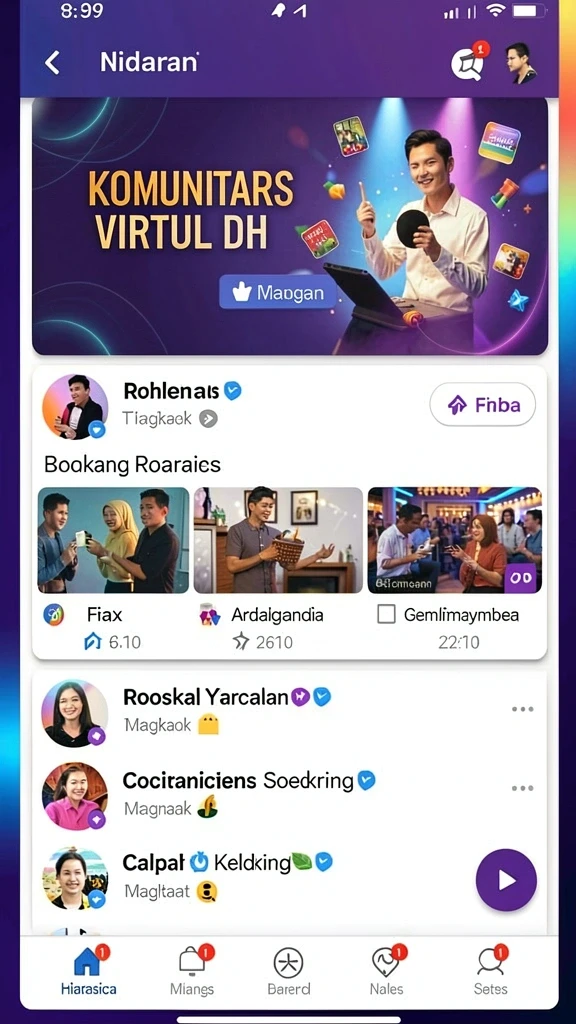Viewport: 576px width, 1024px height.
Task: Open more options for Rooskal Yarcalan
Action: [522, 709]
